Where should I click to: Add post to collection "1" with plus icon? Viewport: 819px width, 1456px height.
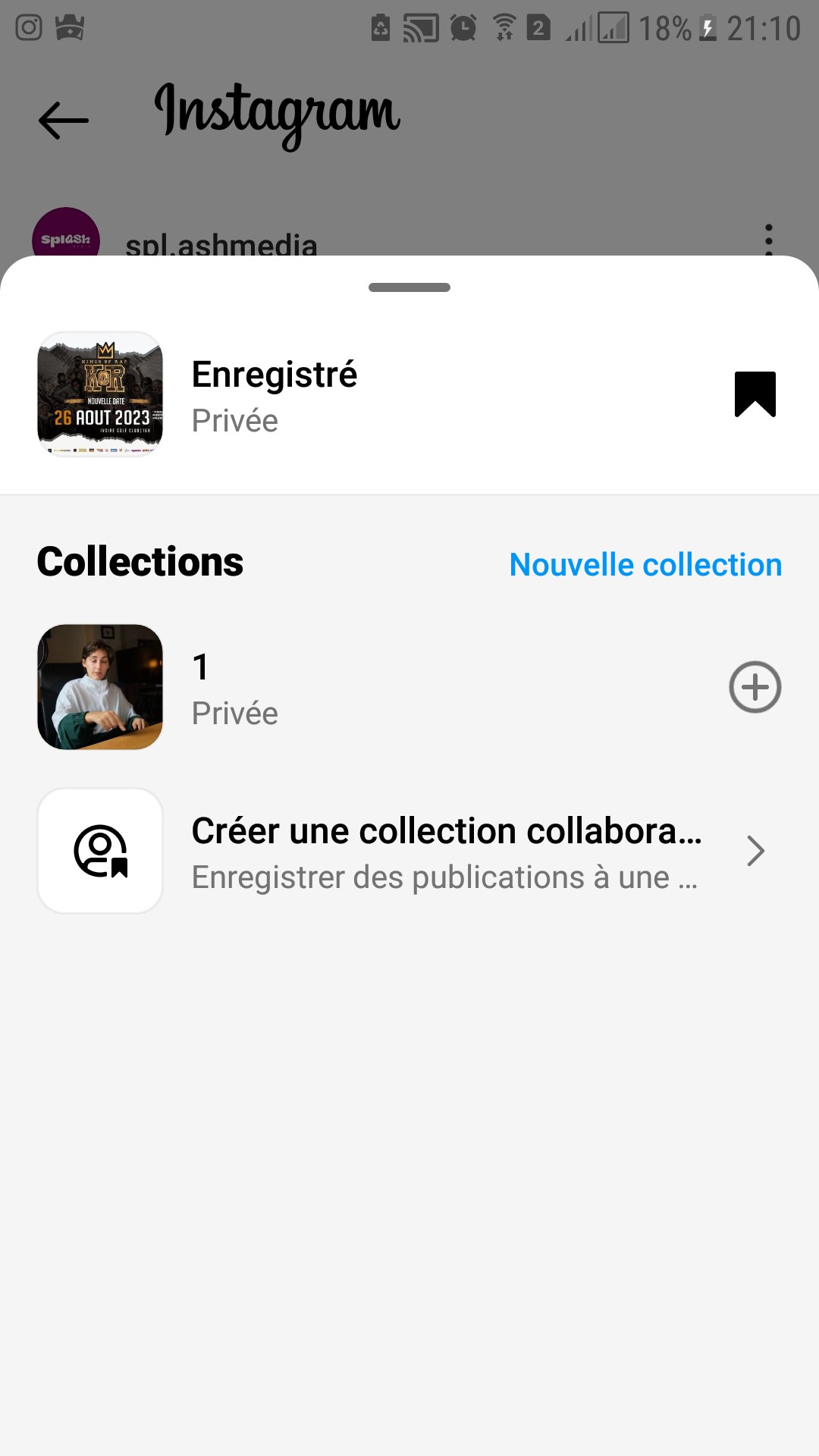click(x=755, y=687)
